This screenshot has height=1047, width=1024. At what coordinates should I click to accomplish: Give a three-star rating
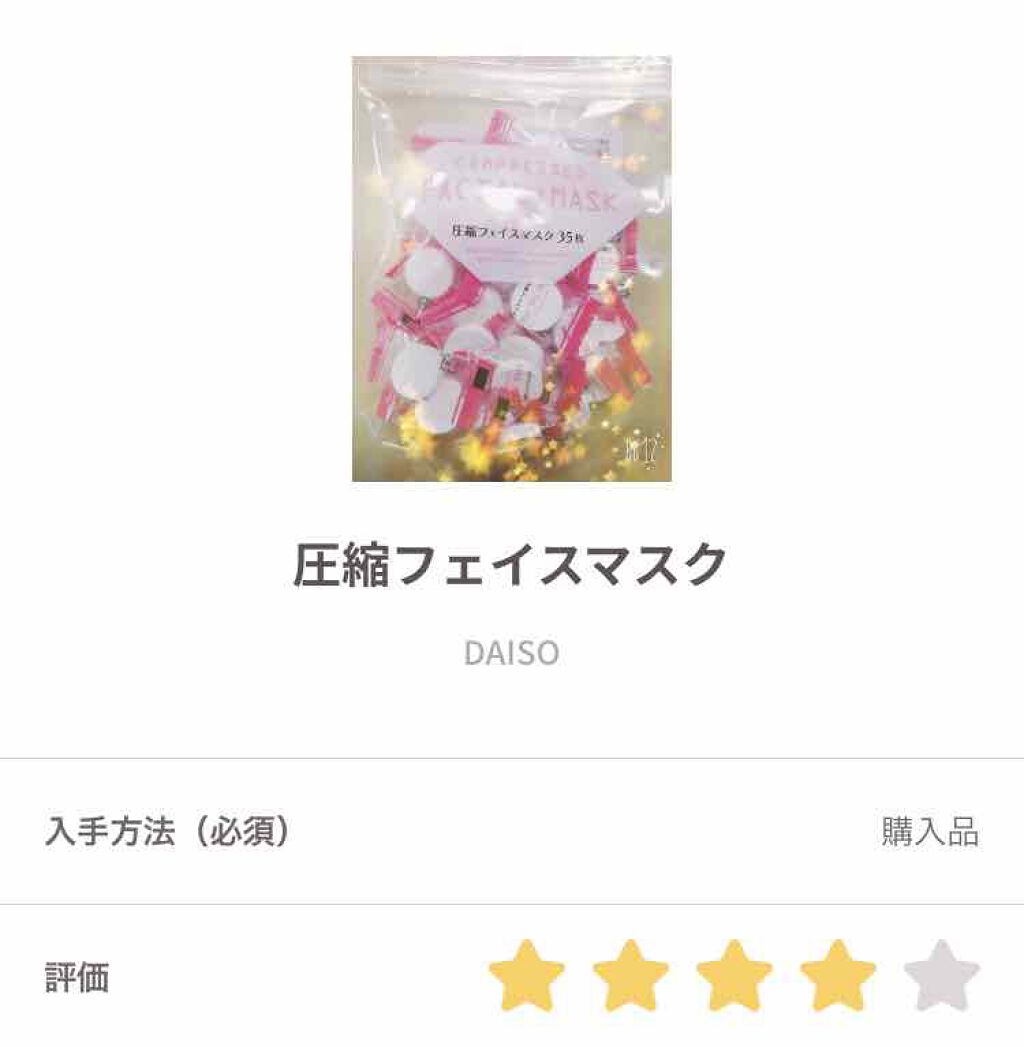[734, 976]
